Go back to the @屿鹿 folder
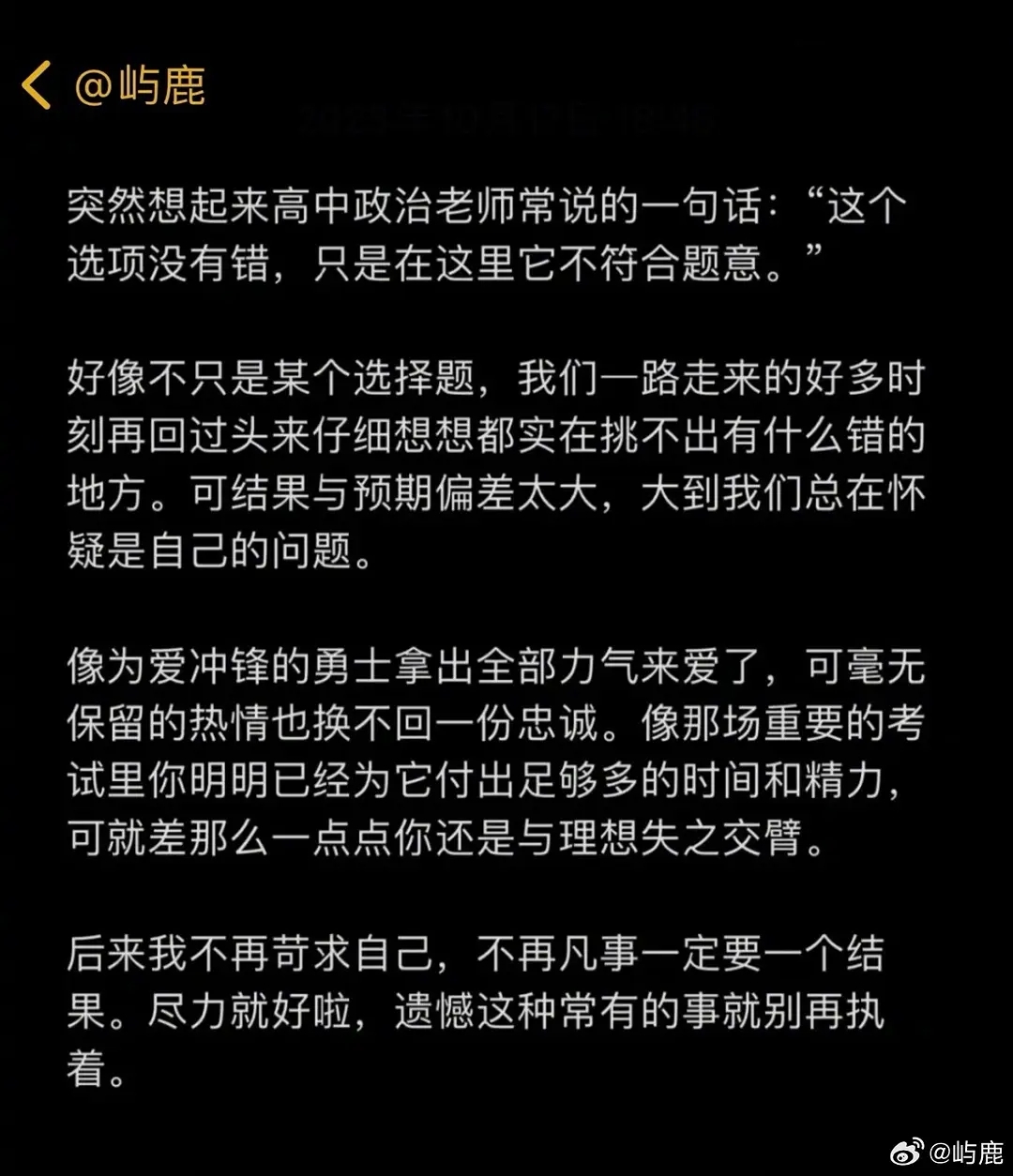 point(38,86)
